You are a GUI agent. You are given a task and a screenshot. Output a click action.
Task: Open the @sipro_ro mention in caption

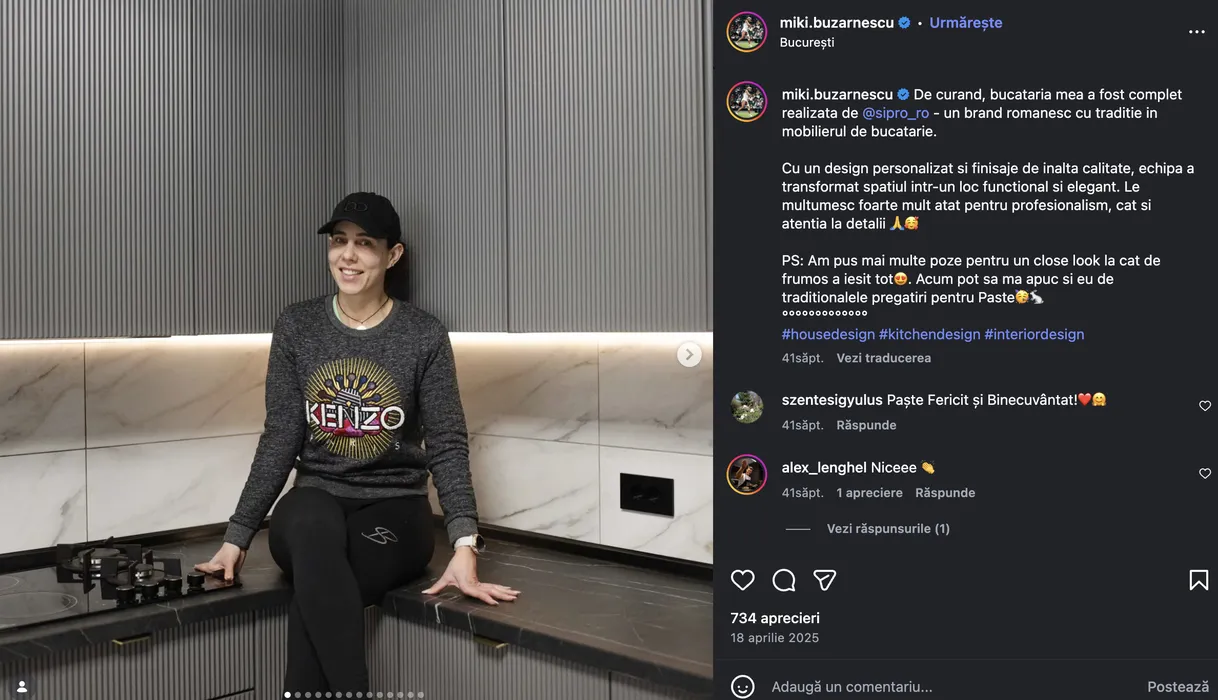(895, 113)
